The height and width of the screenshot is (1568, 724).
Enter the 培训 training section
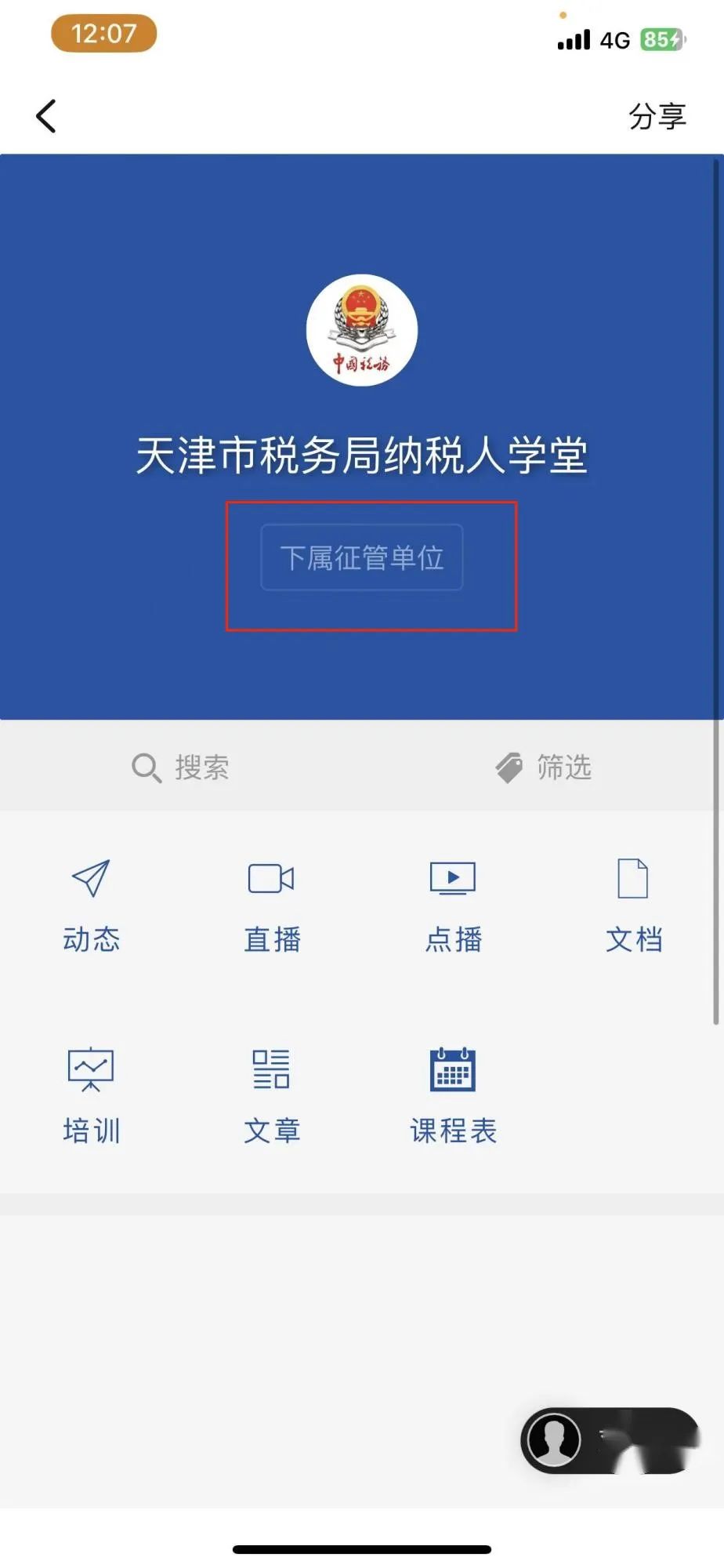point(91,1095)
